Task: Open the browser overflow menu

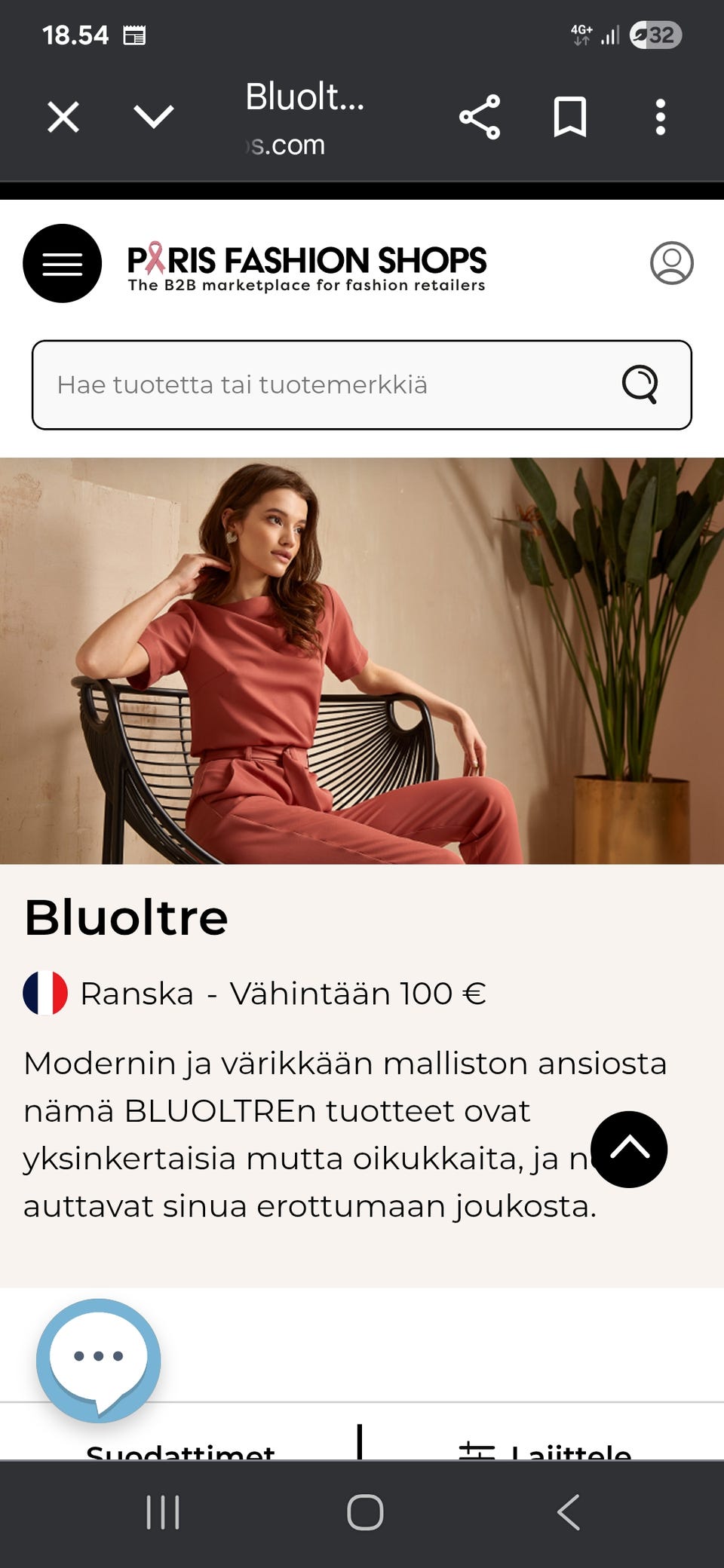Action: [661, 117]
